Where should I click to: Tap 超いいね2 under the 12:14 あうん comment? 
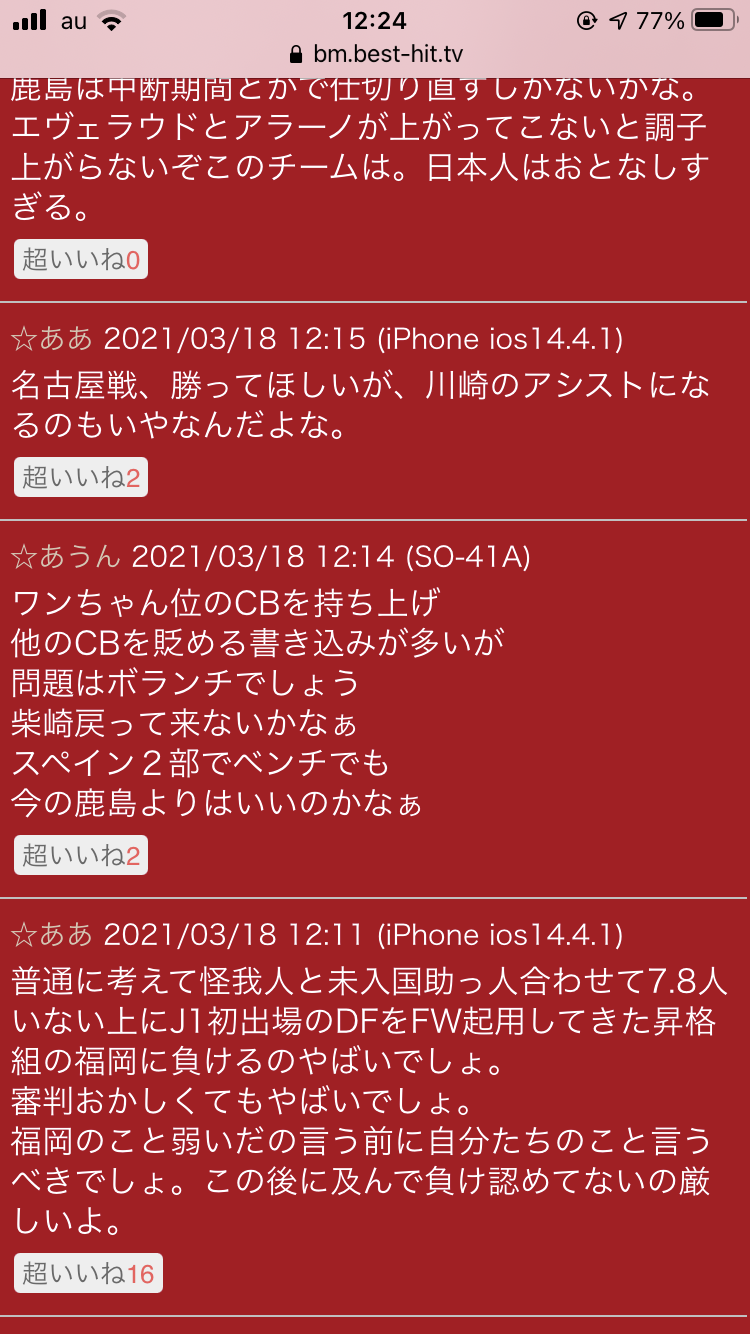point(81,855)
